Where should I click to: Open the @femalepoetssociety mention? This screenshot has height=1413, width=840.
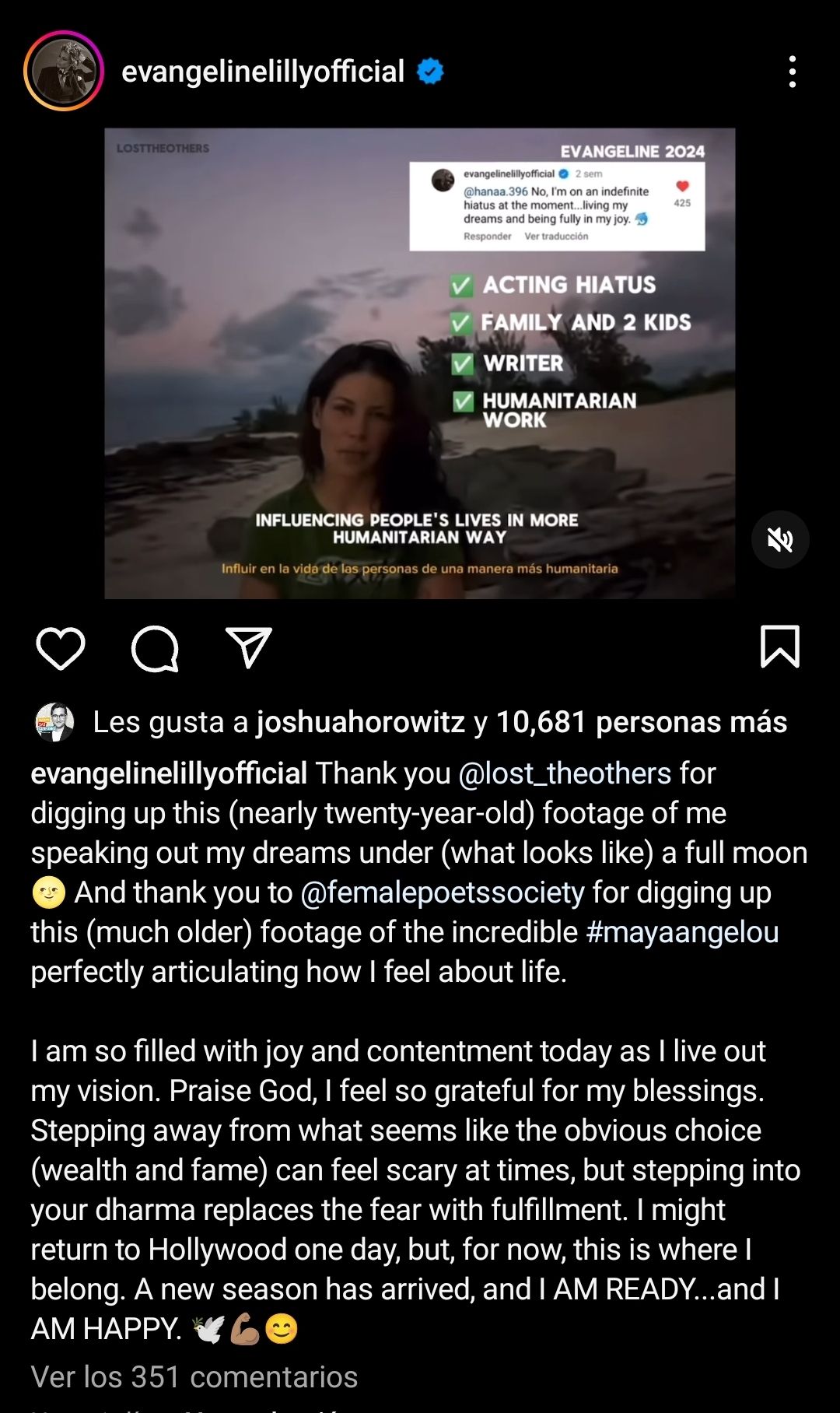point(442,892)
